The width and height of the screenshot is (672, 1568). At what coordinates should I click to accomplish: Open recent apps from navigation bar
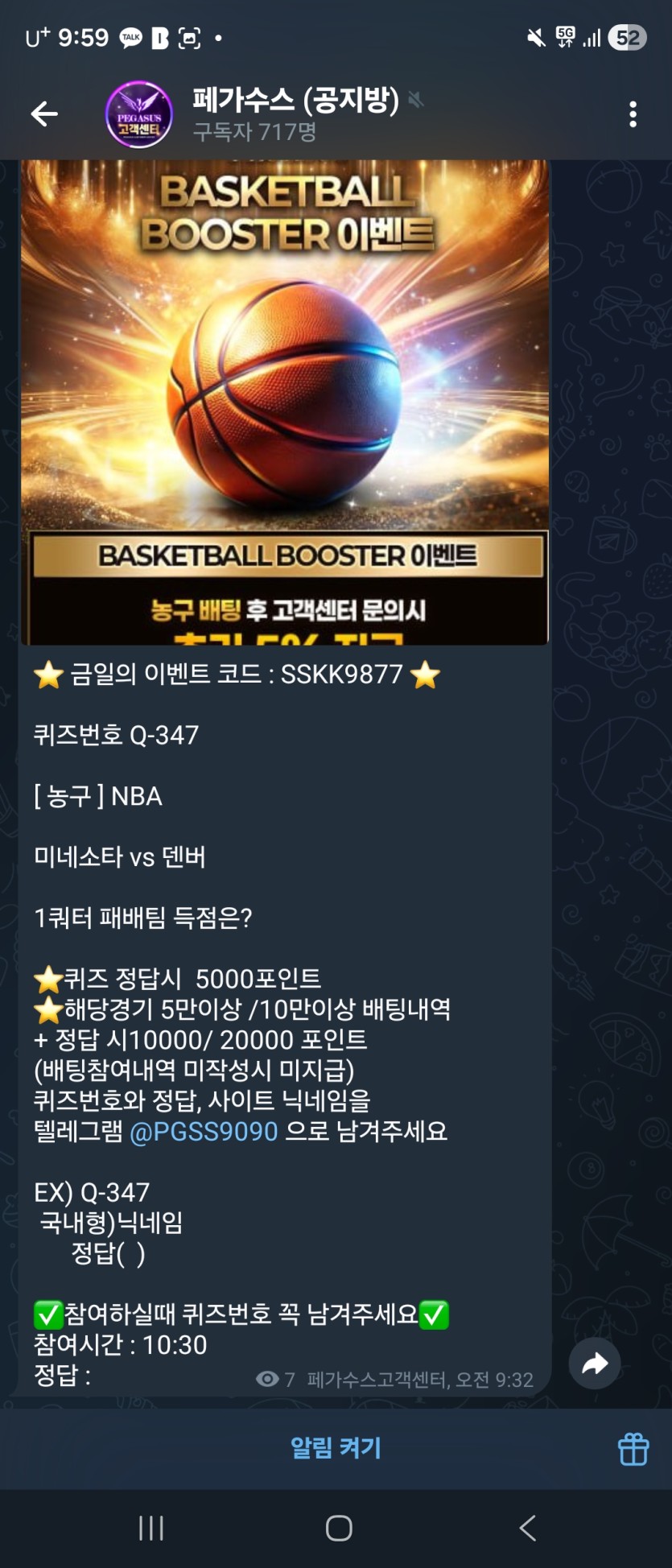pos(150,1528)
